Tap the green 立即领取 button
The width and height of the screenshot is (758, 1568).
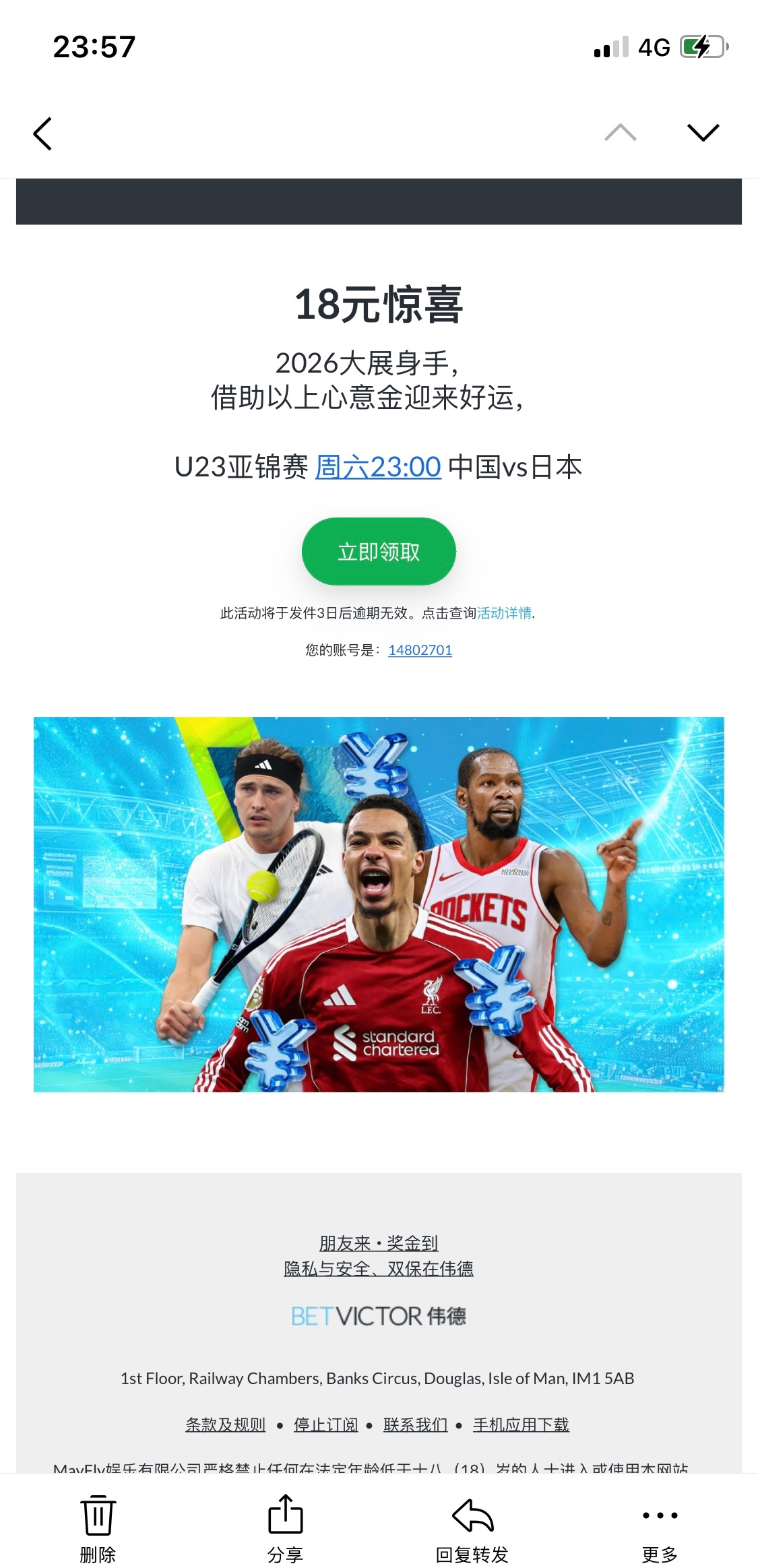[379, 551]
